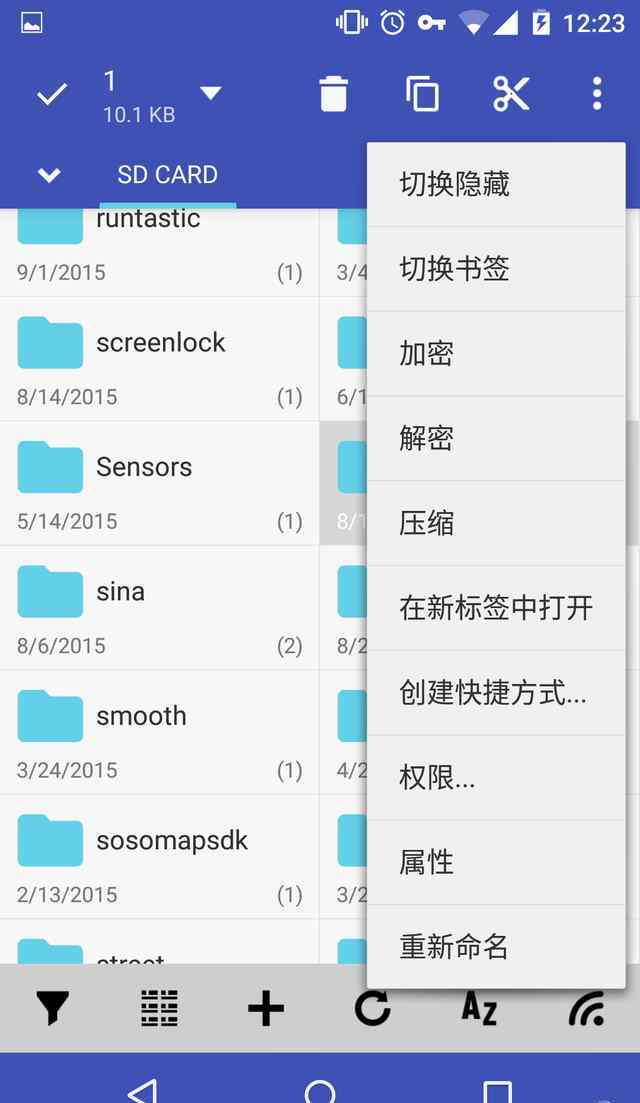This screenshot has width=640, height=1103.
Task: Select 在新标签中打开
Action: coord(496,608)
